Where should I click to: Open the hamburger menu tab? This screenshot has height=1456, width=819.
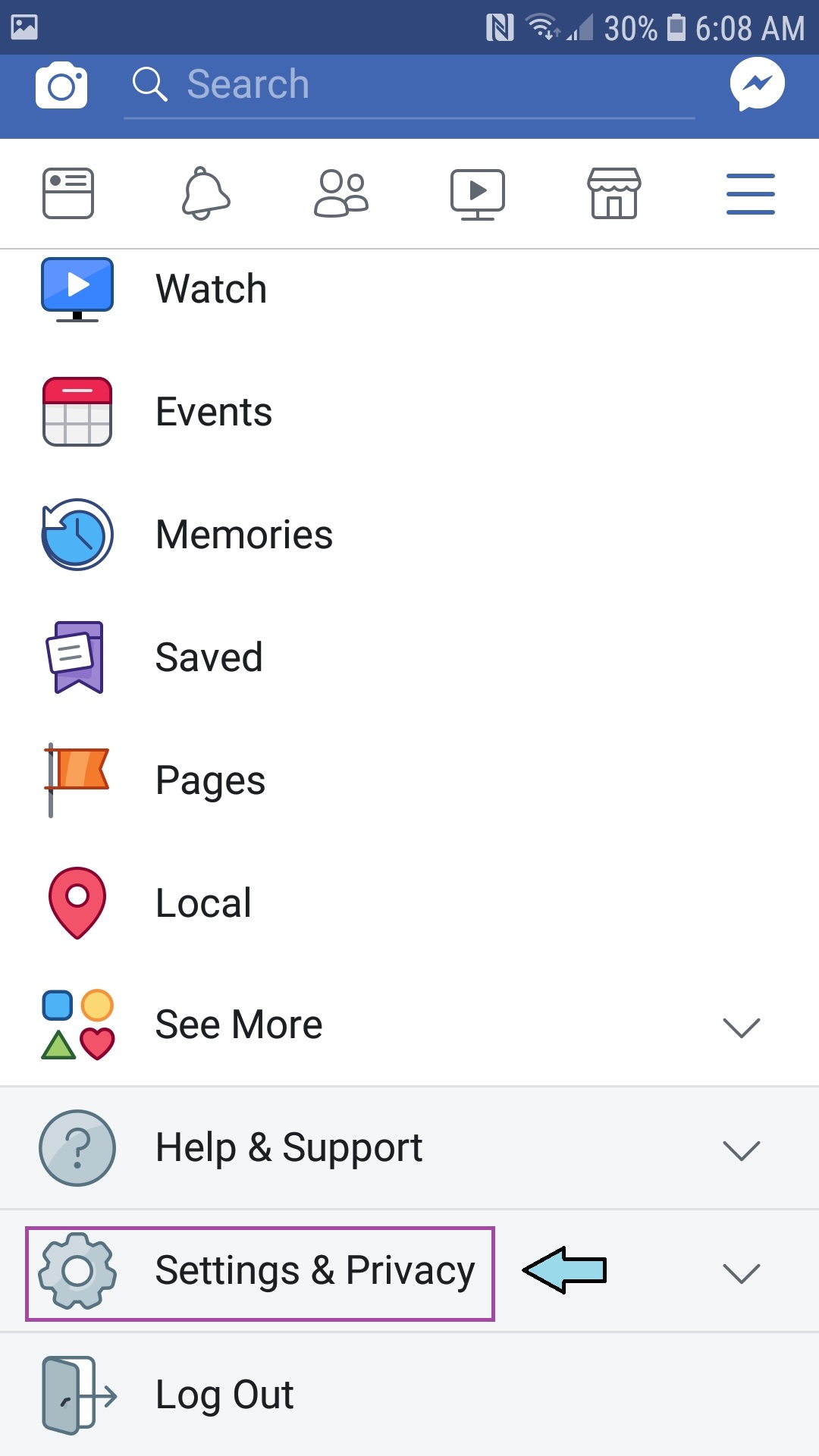click(x=750, y=193)
